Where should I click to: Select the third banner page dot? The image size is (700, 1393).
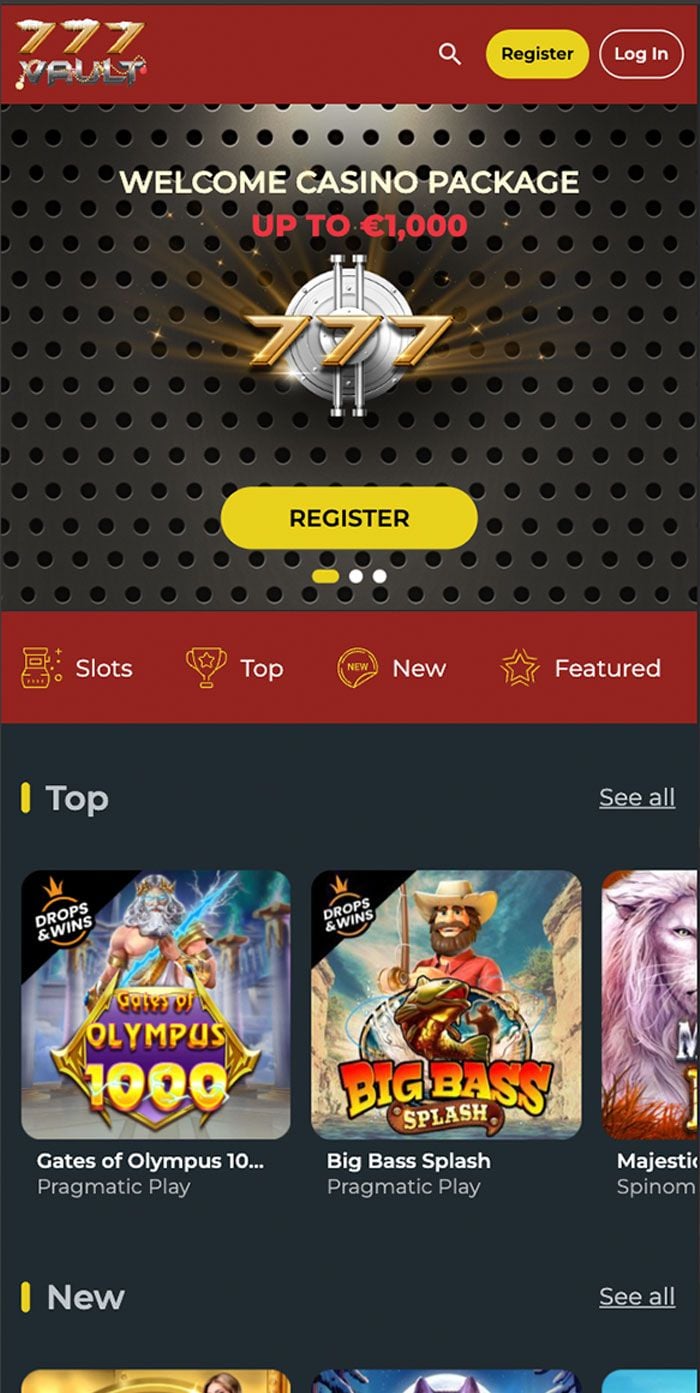[x=380, y=576]
